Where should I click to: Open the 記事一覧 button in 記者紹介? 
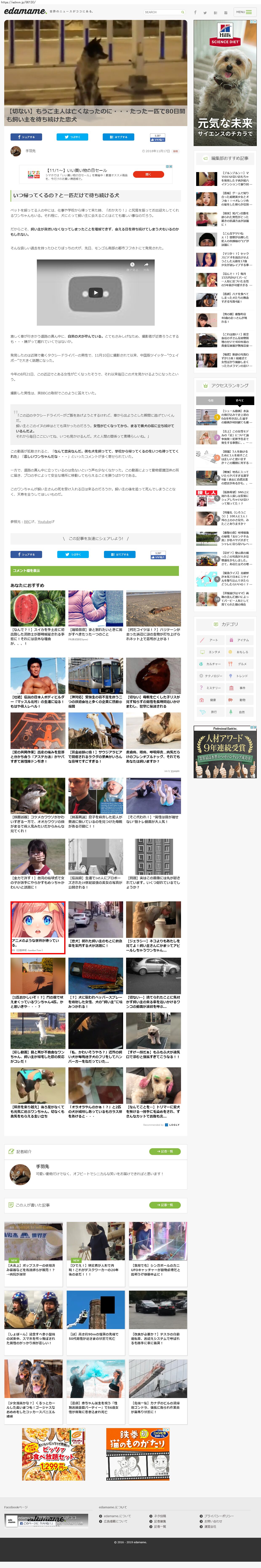165,1151
